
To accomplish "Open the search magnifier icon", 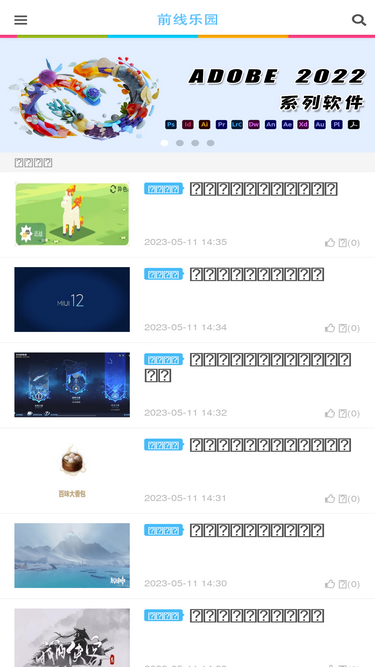I will (359, 20).
